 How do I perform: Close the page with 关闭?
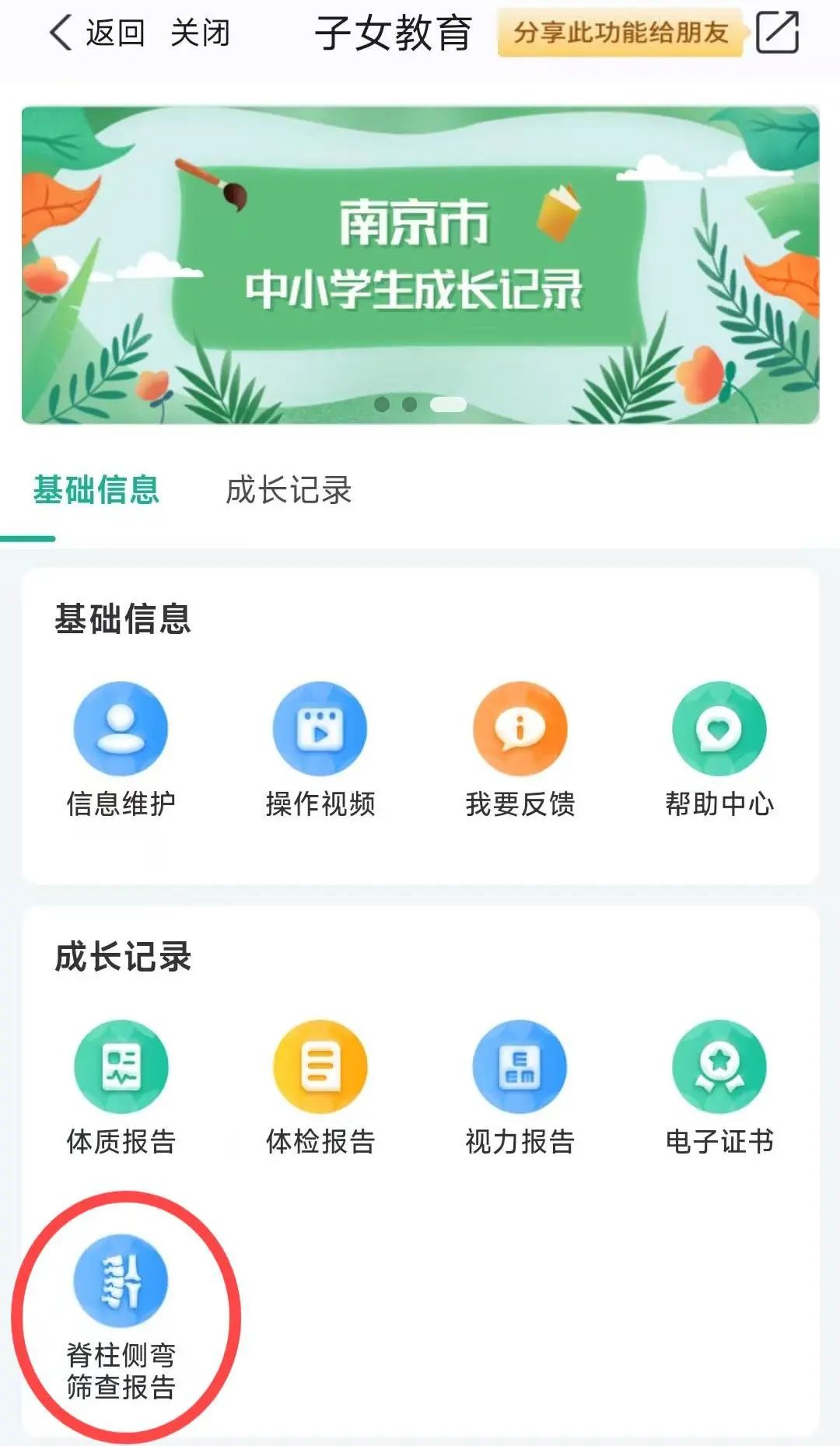(200, 33)
